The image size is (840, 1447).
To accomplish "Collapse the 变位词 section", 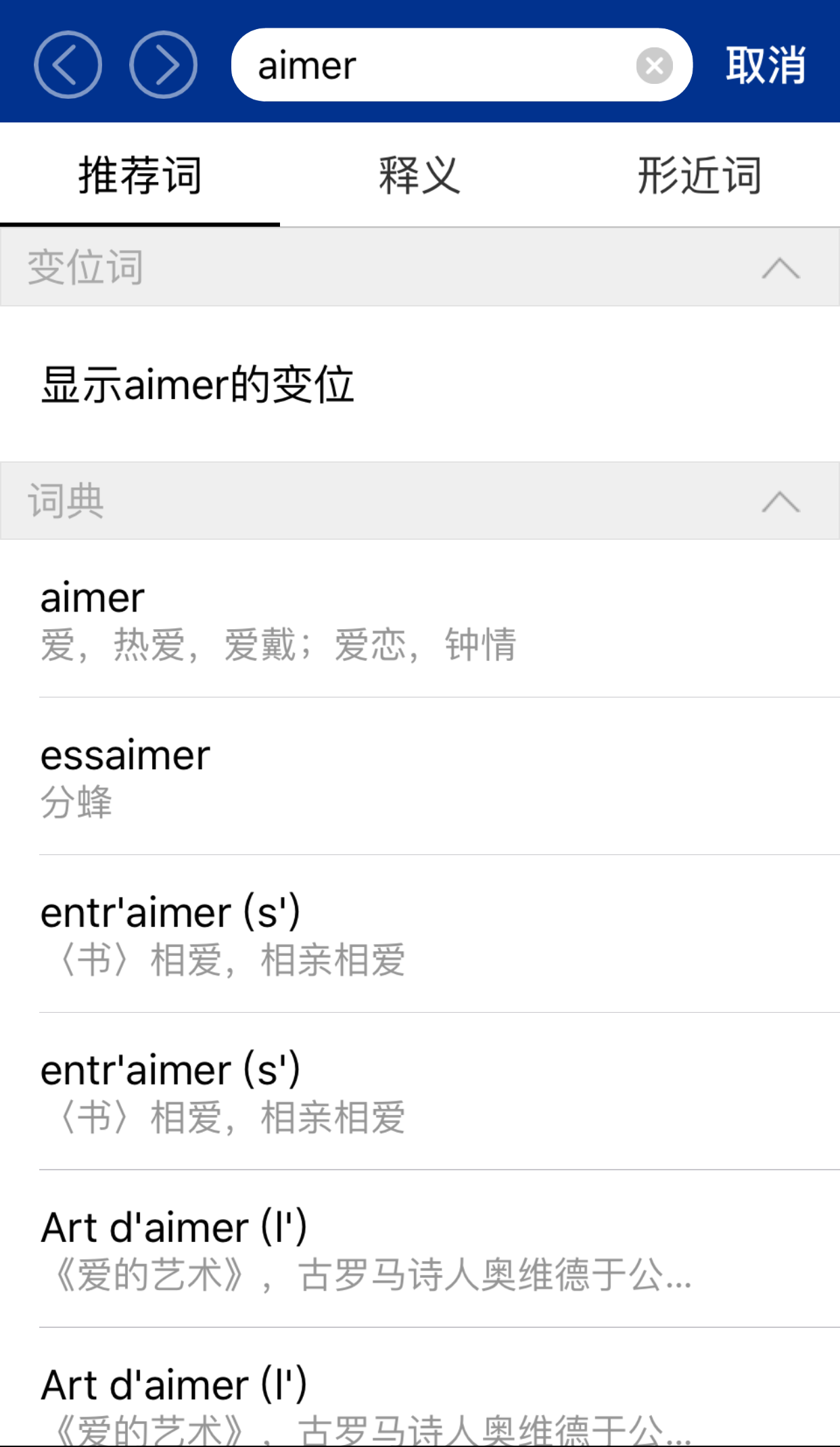I will 780,268.
